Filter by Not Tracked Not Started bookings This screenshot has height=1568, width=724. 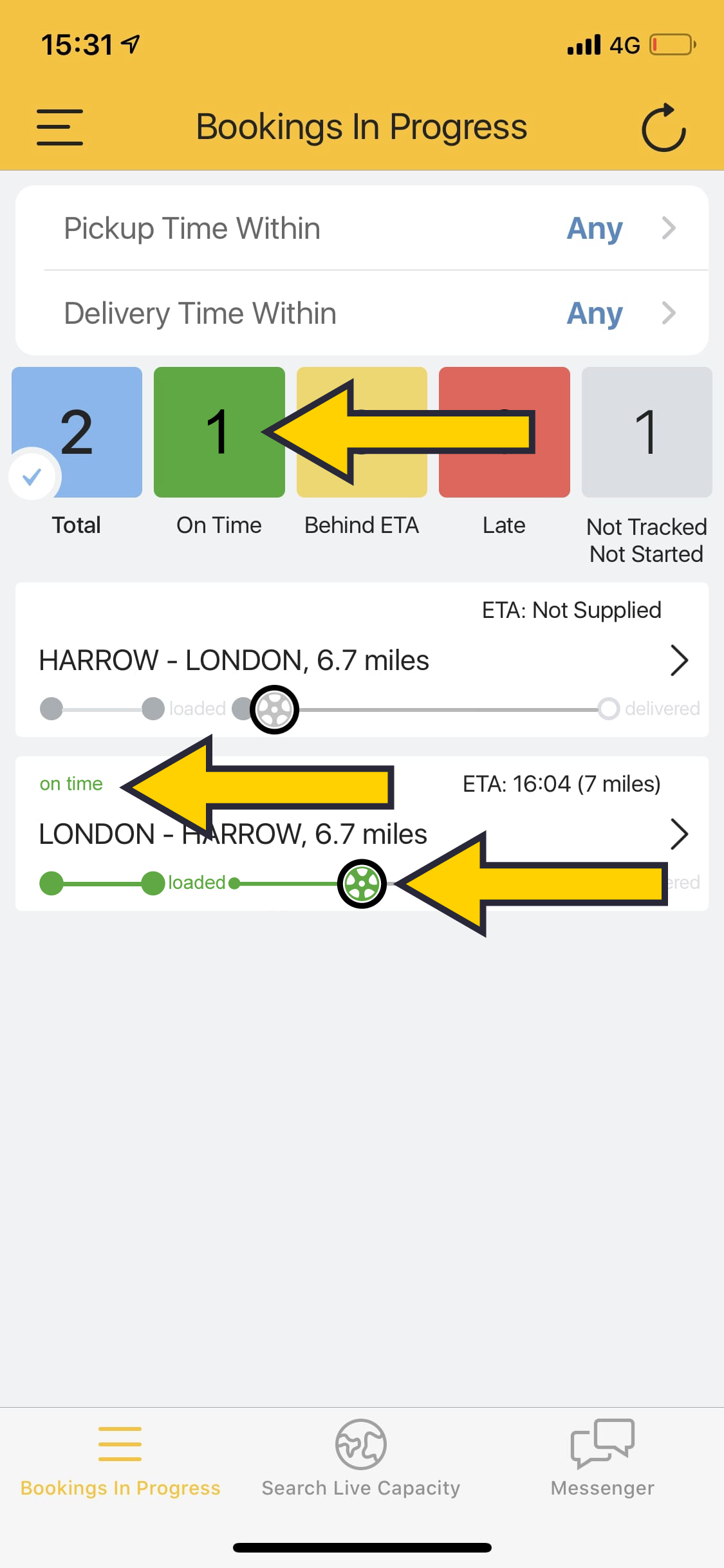click(x=646, y=433)
